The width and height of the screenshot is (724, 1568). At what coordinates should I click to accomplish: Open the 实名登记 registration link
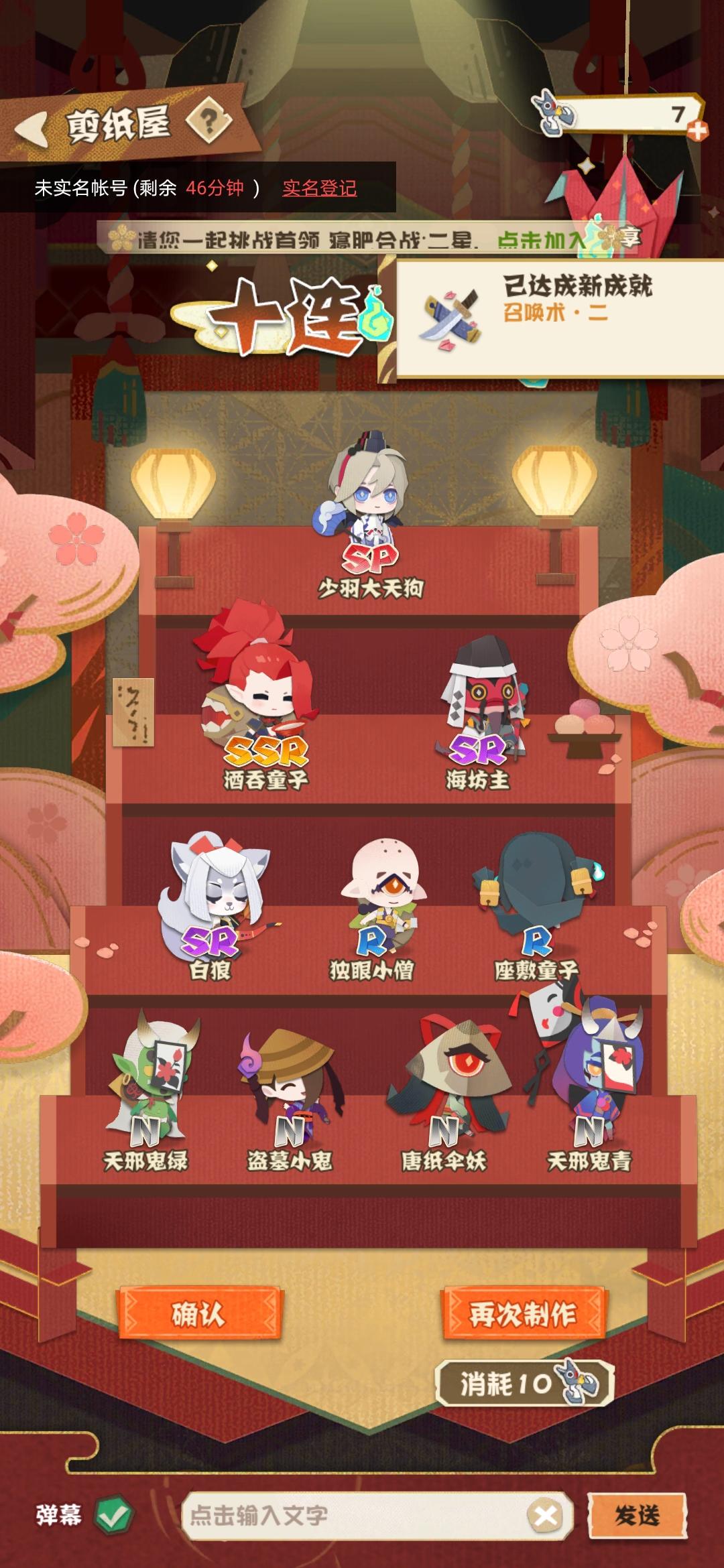click(x=320, y=190)
